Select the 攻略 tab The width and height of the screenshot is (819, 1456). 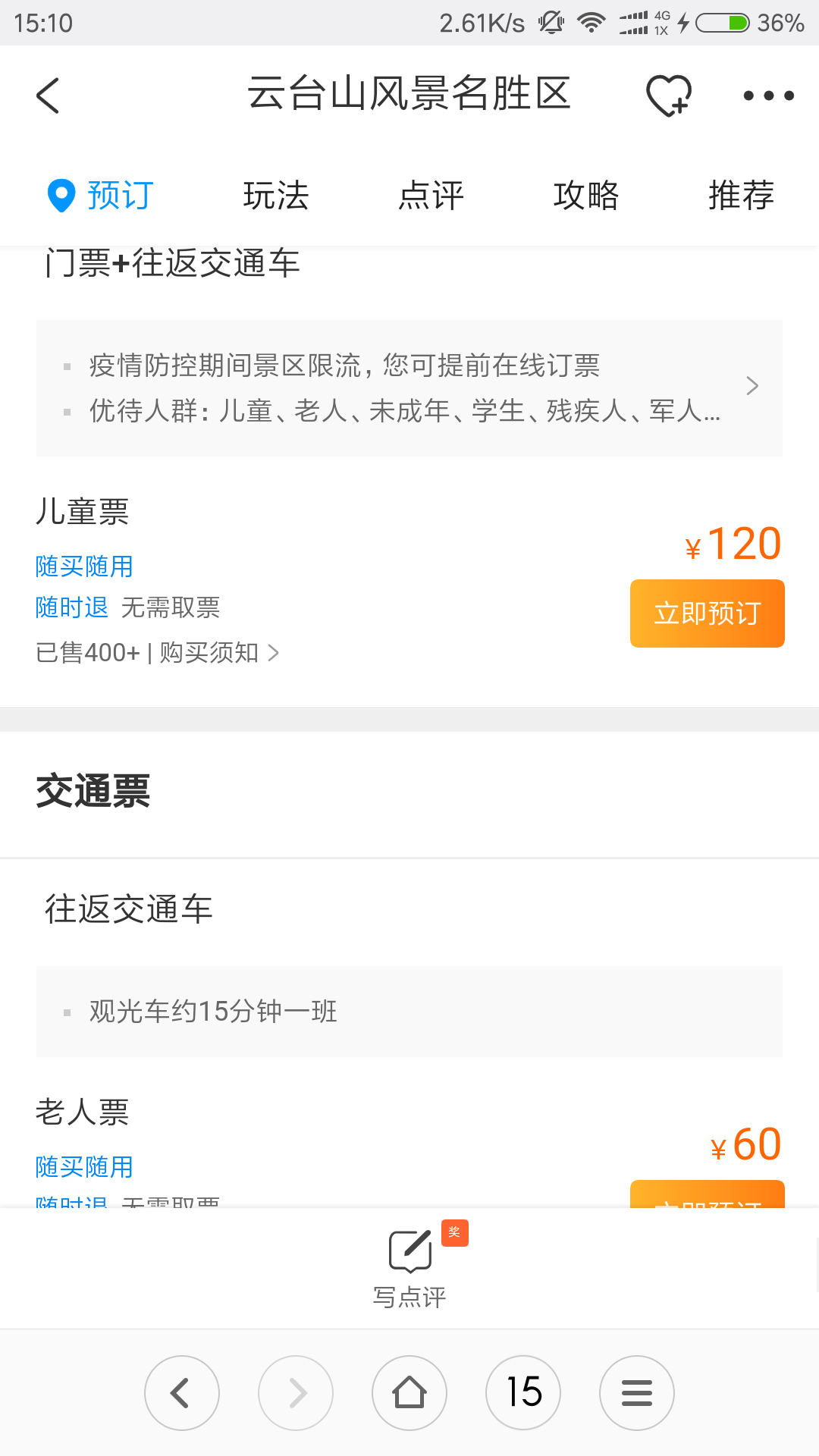click(586, 196)
